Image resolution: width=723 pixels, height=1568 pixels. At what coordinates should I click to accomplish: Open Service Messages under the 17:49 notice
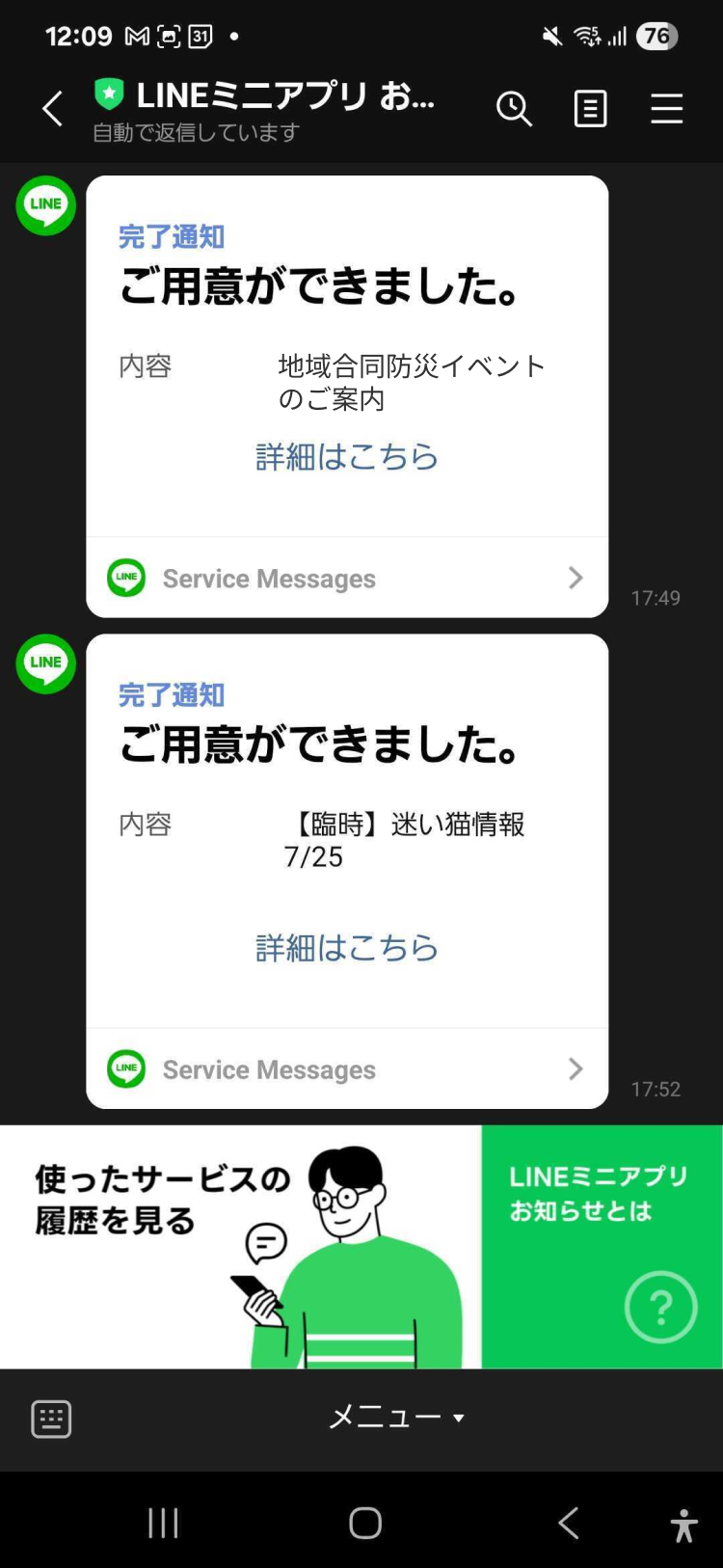[x=346, y=578]
